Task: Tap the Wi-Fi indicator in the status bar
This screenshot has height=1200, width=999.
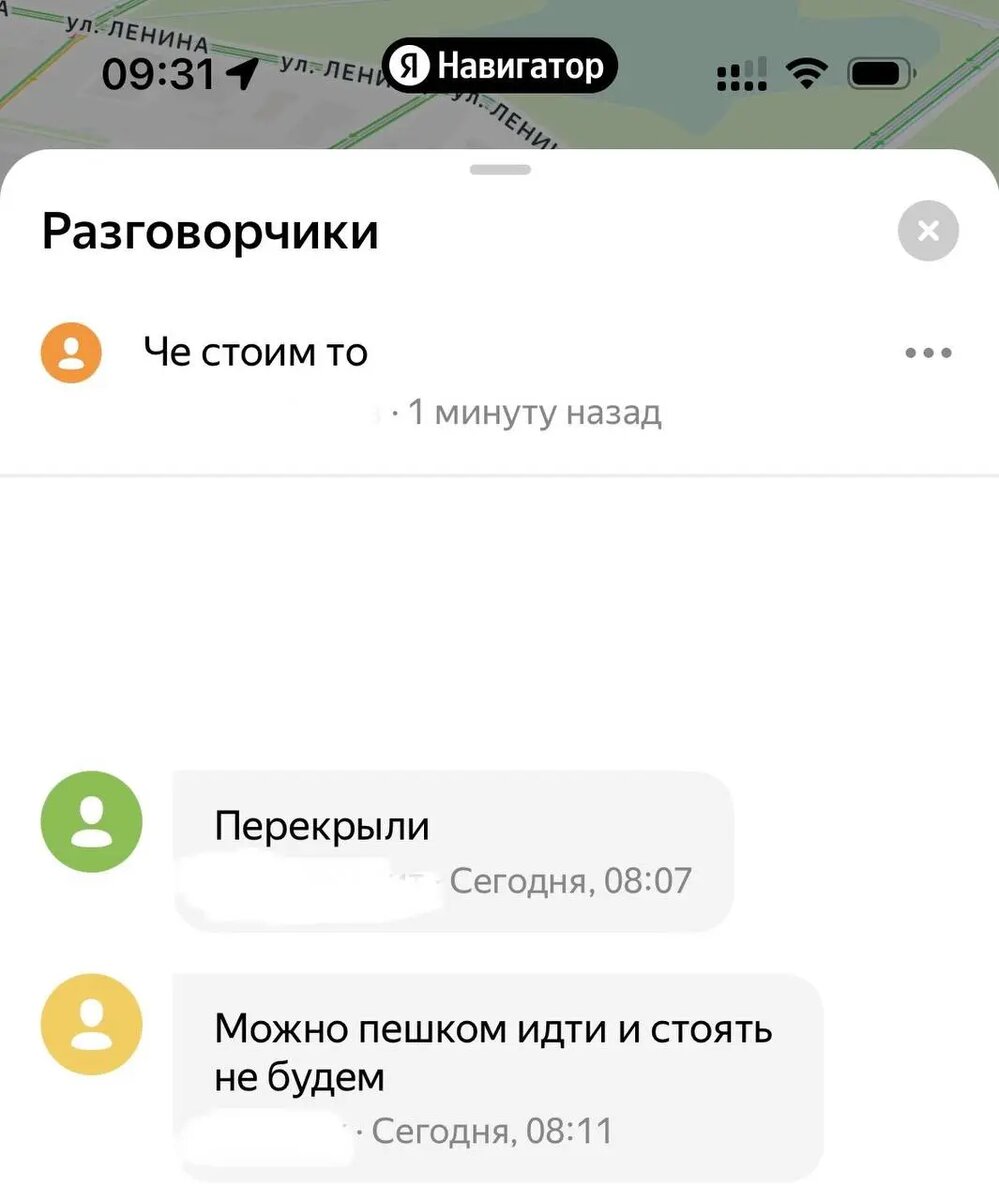Action: pyautogui.click(x=803, y=68)
